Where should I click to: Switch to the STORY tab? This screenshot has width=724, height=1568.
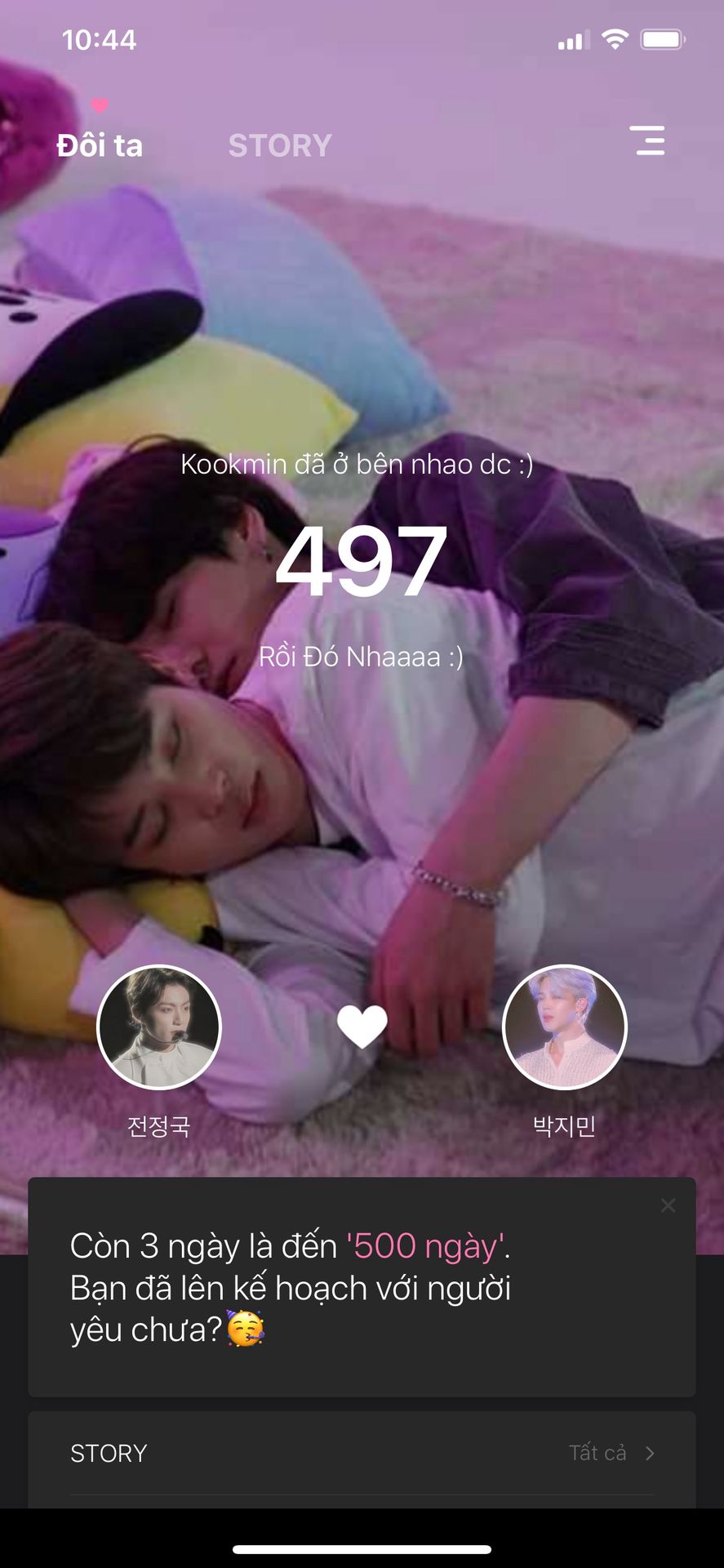point(279,146)
